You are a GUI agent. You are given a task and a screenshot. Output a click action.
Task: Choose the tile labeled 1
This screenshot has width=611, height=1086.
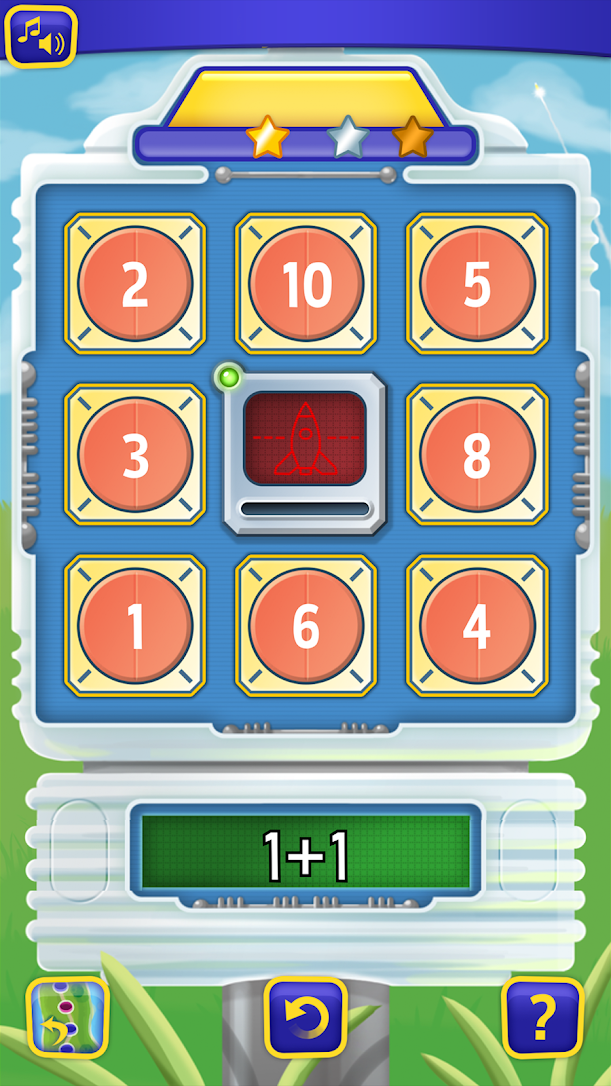click(135, 626)
